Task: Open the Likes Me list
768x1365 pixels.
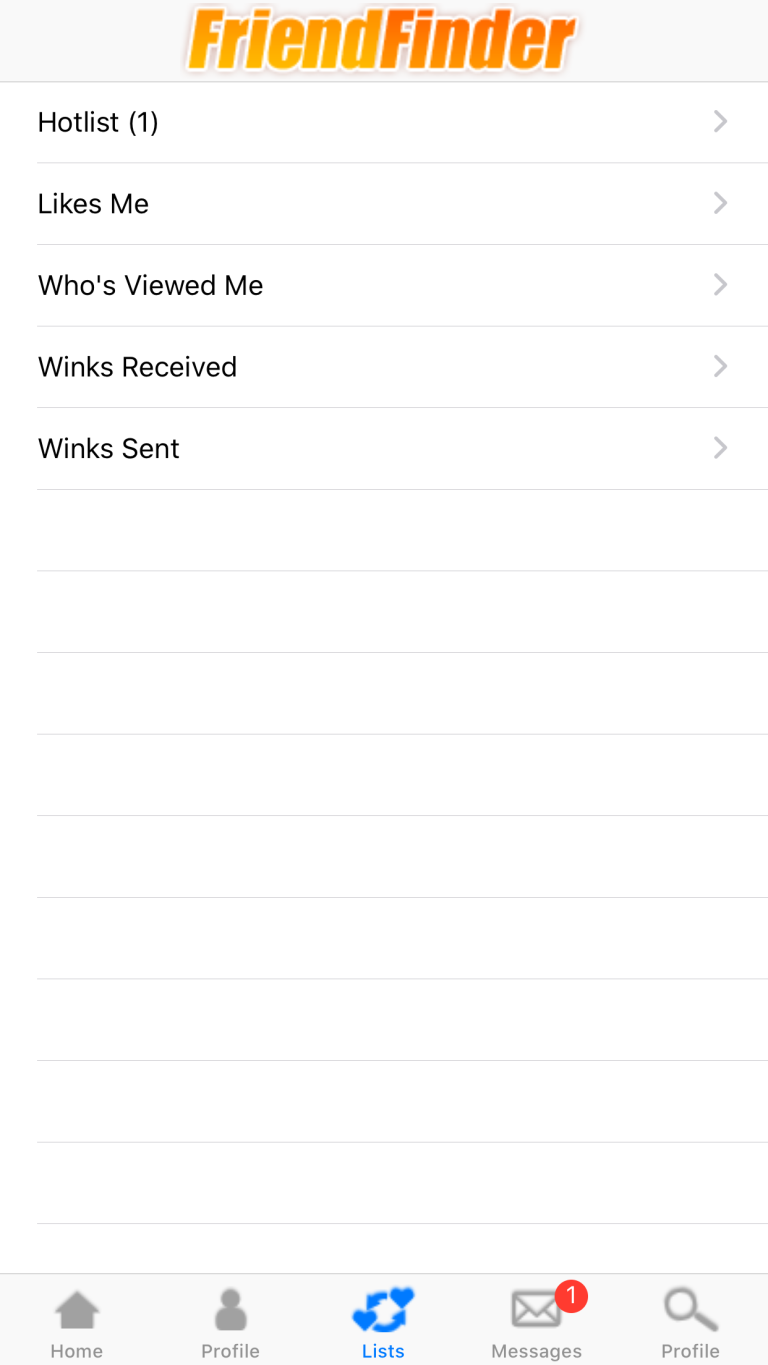Action: click(x=384, y=204)
